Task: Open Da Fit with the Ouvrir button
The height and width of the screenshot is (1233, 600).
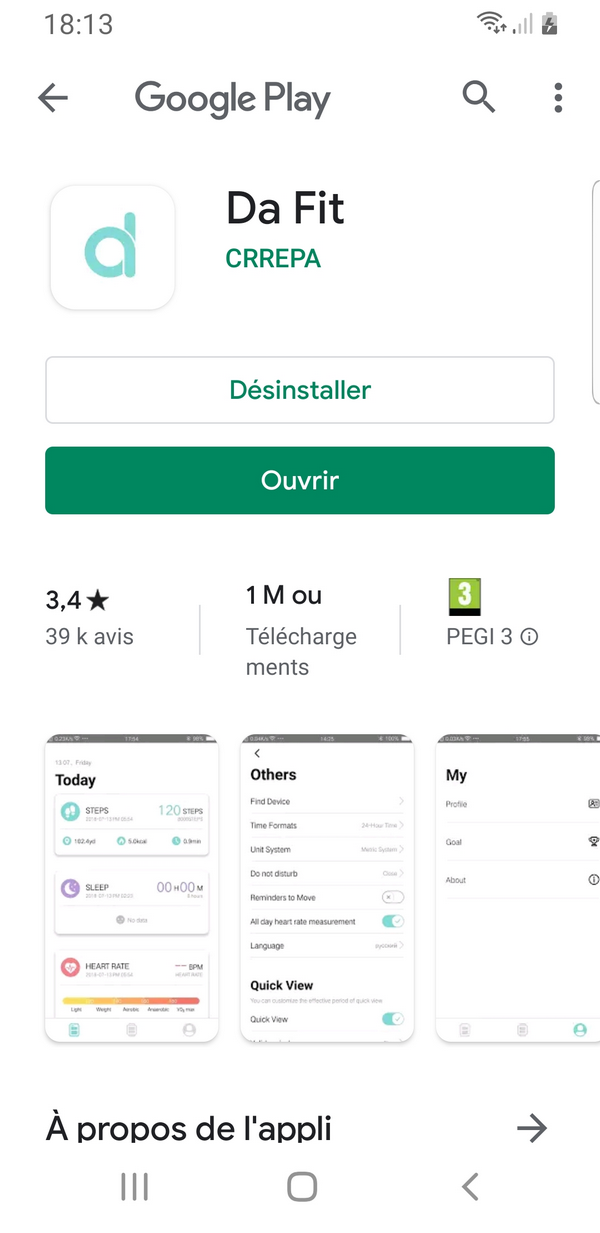Action: click(300, 480)
